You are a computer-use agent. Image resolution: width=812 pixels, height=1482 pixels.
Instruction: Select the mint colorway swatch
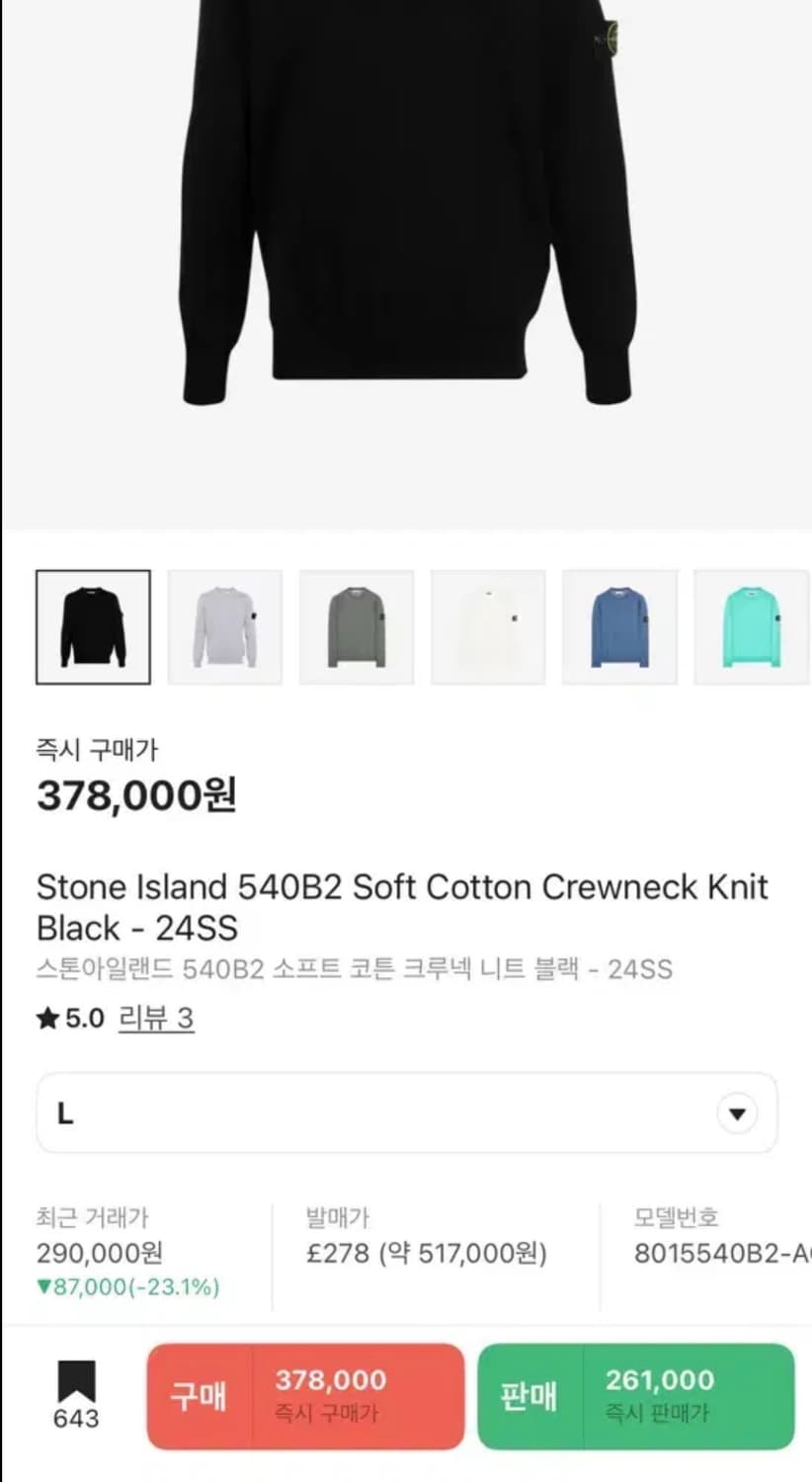(x=752, y=626)
